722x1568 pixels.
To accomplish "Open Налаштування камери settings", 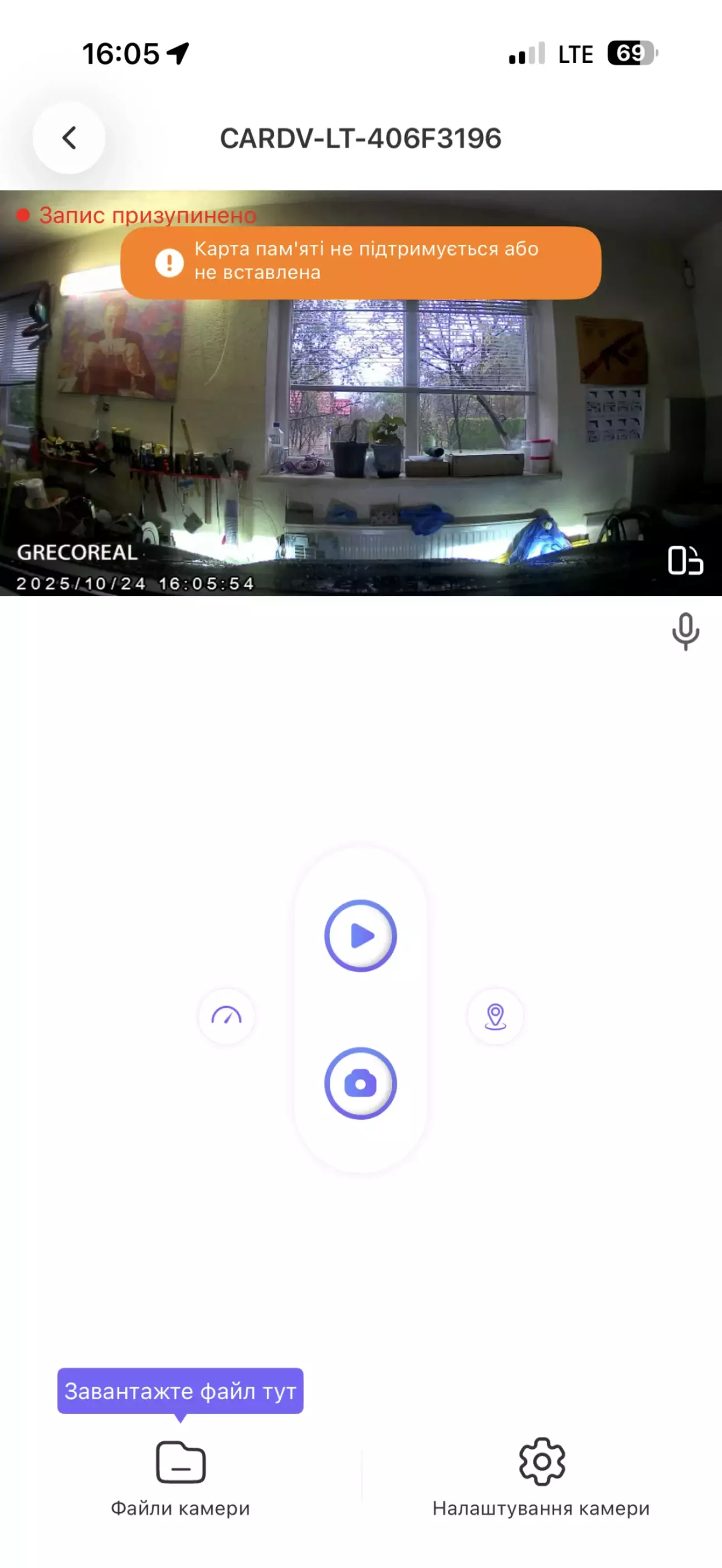I will point(541,1478).
